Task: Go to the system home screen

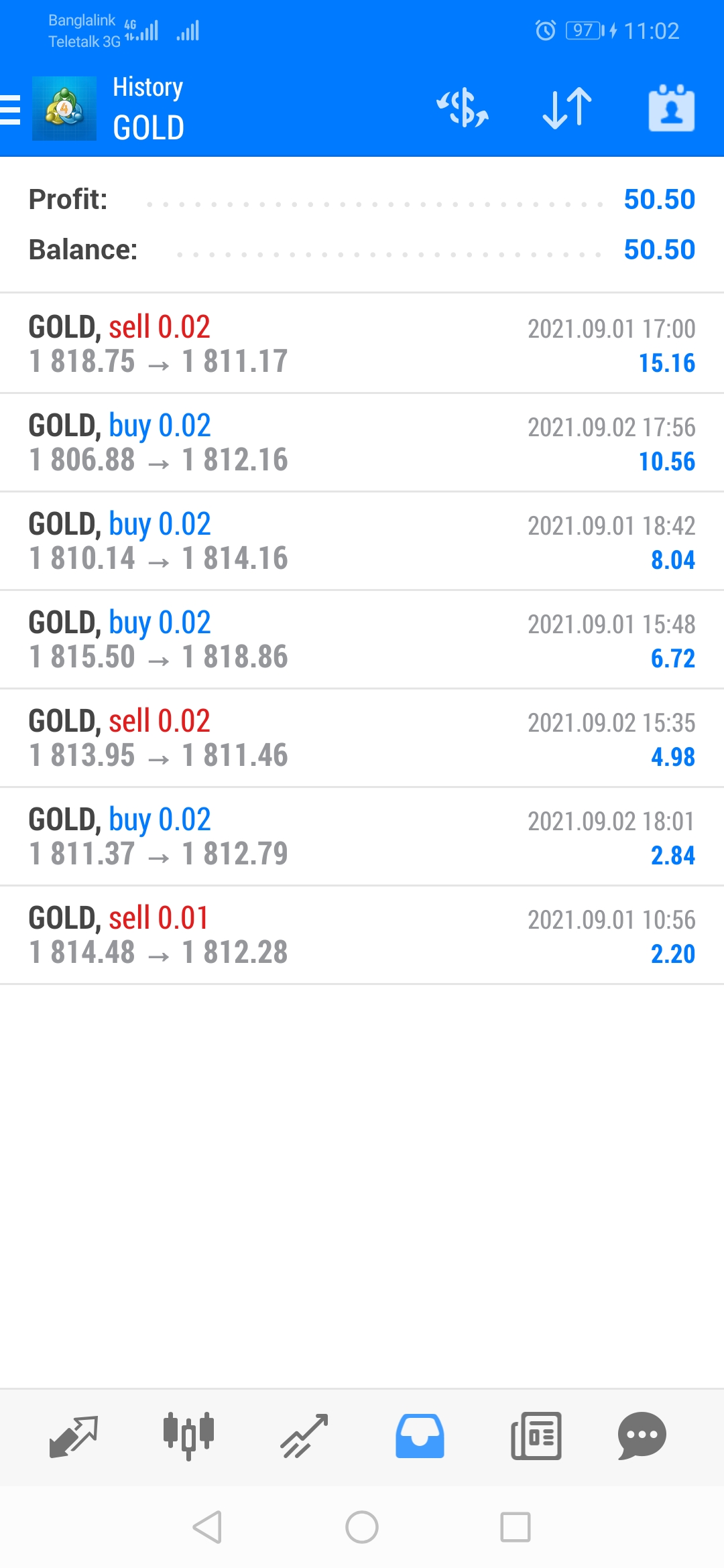Action: pyautogui.click(x=362, y=1527)
